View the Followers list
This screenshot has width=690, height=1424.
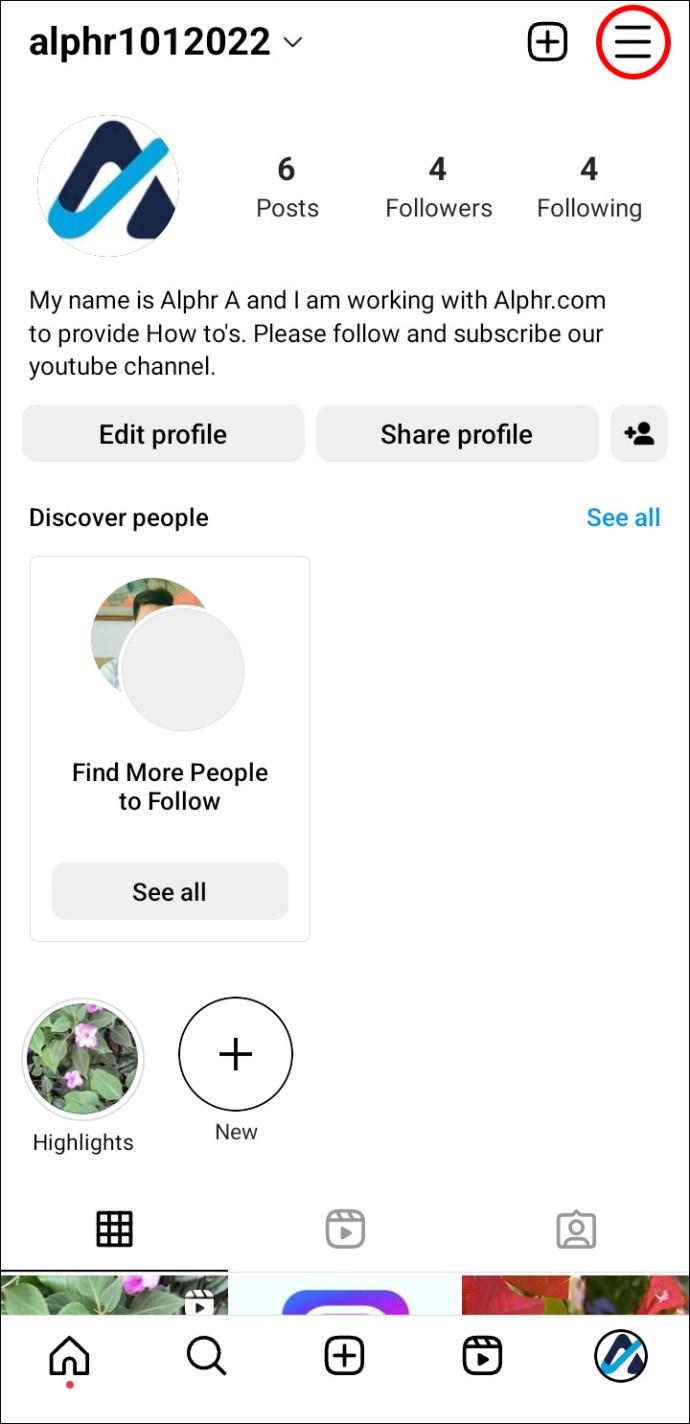click(x=438, y=186)
